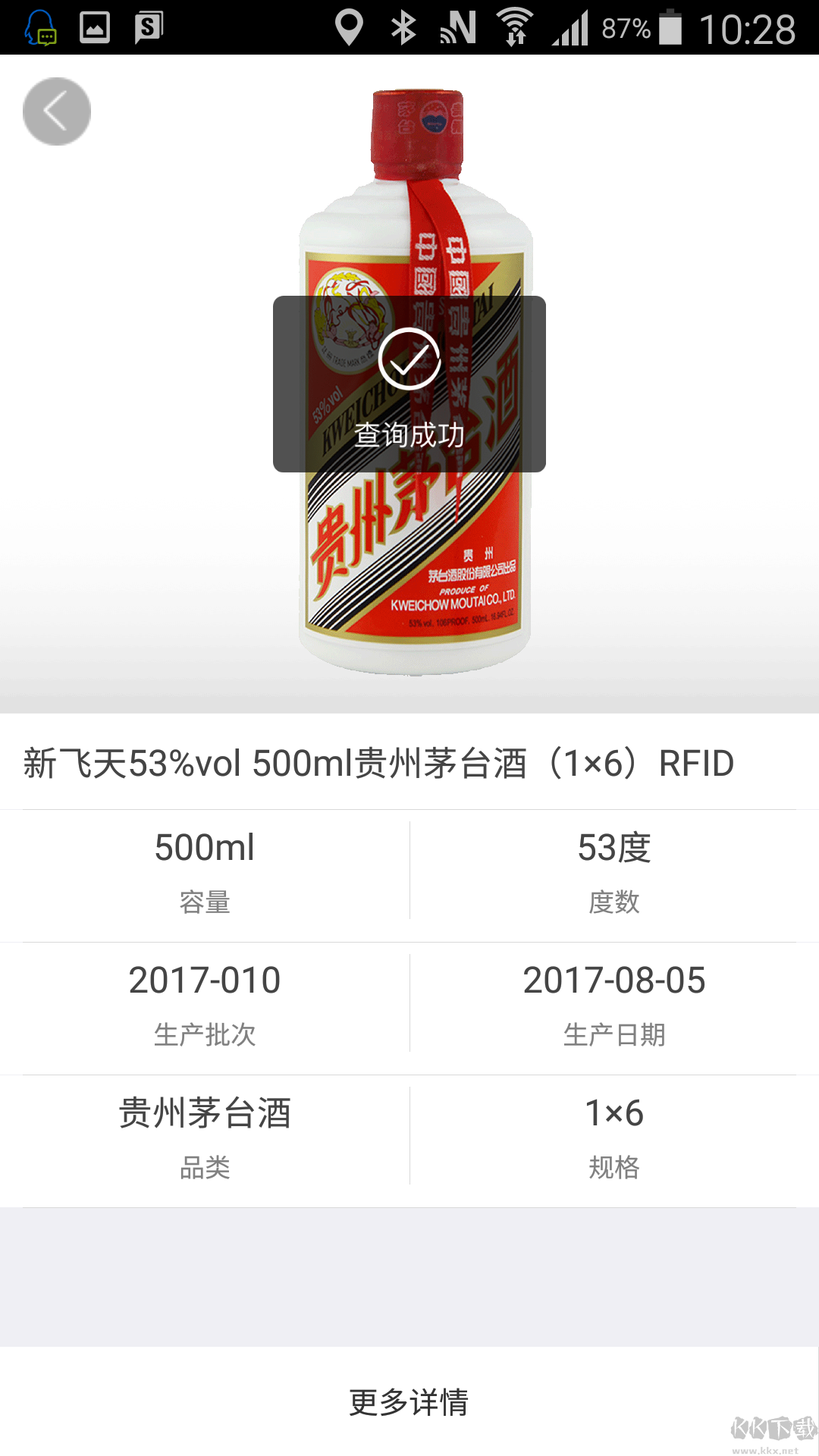Select the 品类 category cell
The height and width of the screenshot is (1456, 819).
click(x=205, y=1133)
